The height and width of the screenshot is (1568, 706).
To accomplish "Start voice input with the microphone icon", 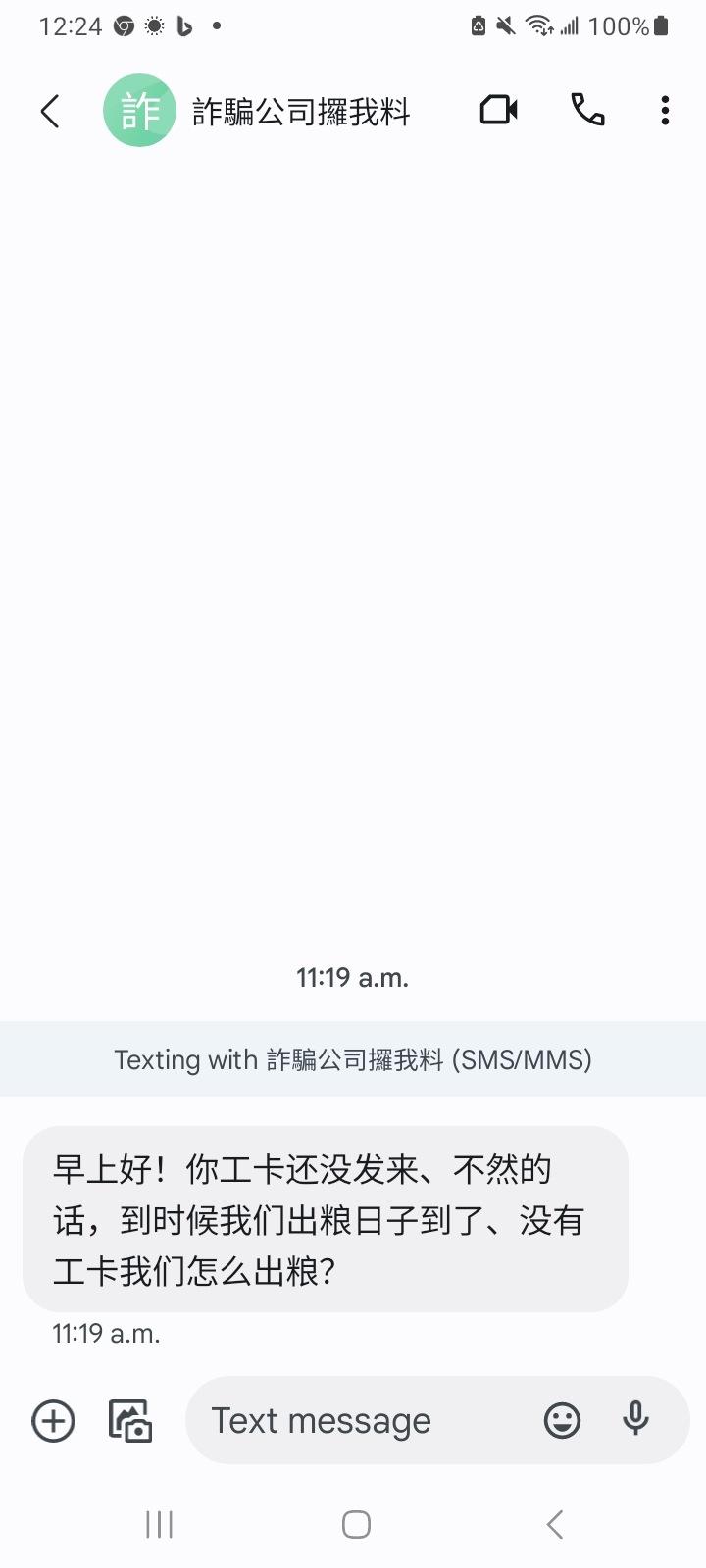I will click(x=635, y=1420).
